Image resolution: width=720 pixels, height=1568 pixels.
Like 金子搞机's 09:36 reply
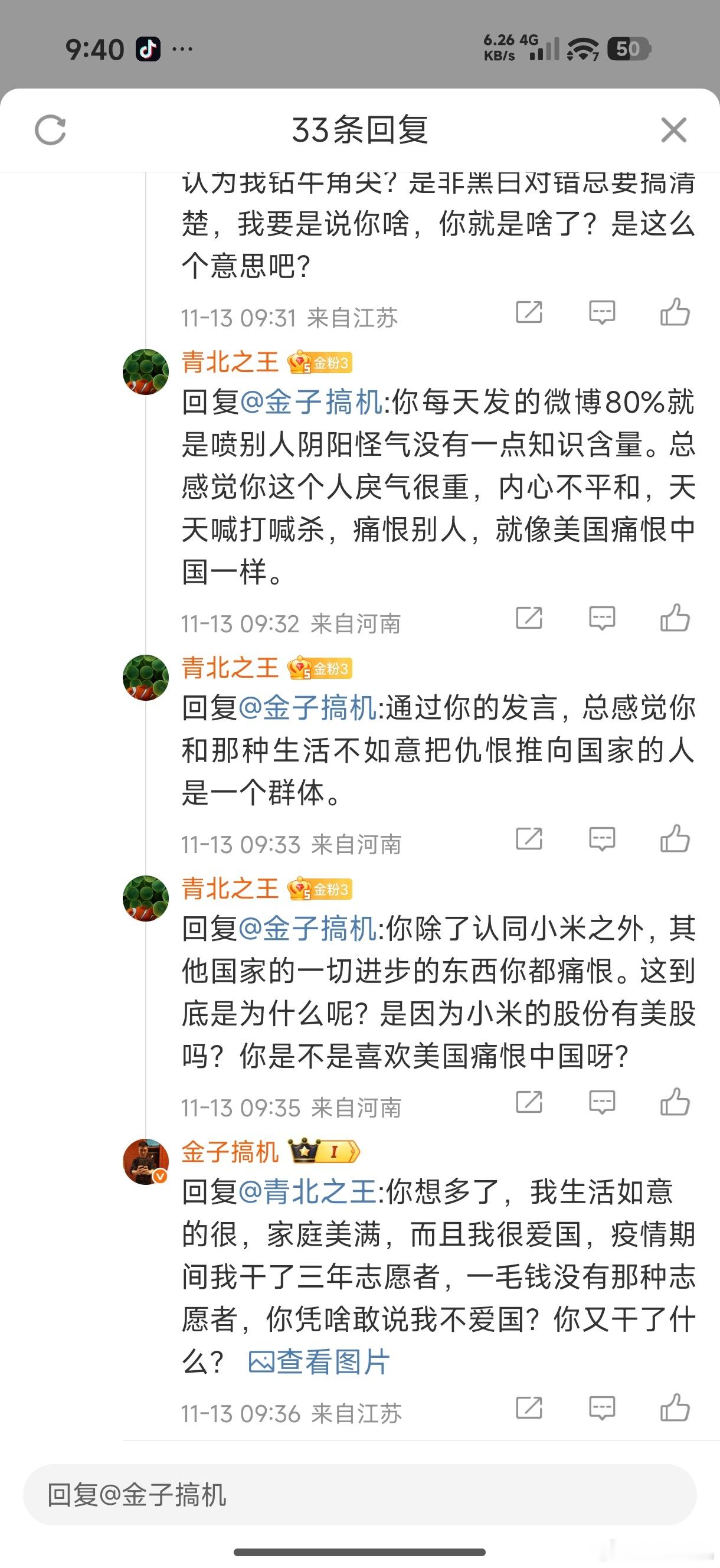click(x=676, y=1407)
